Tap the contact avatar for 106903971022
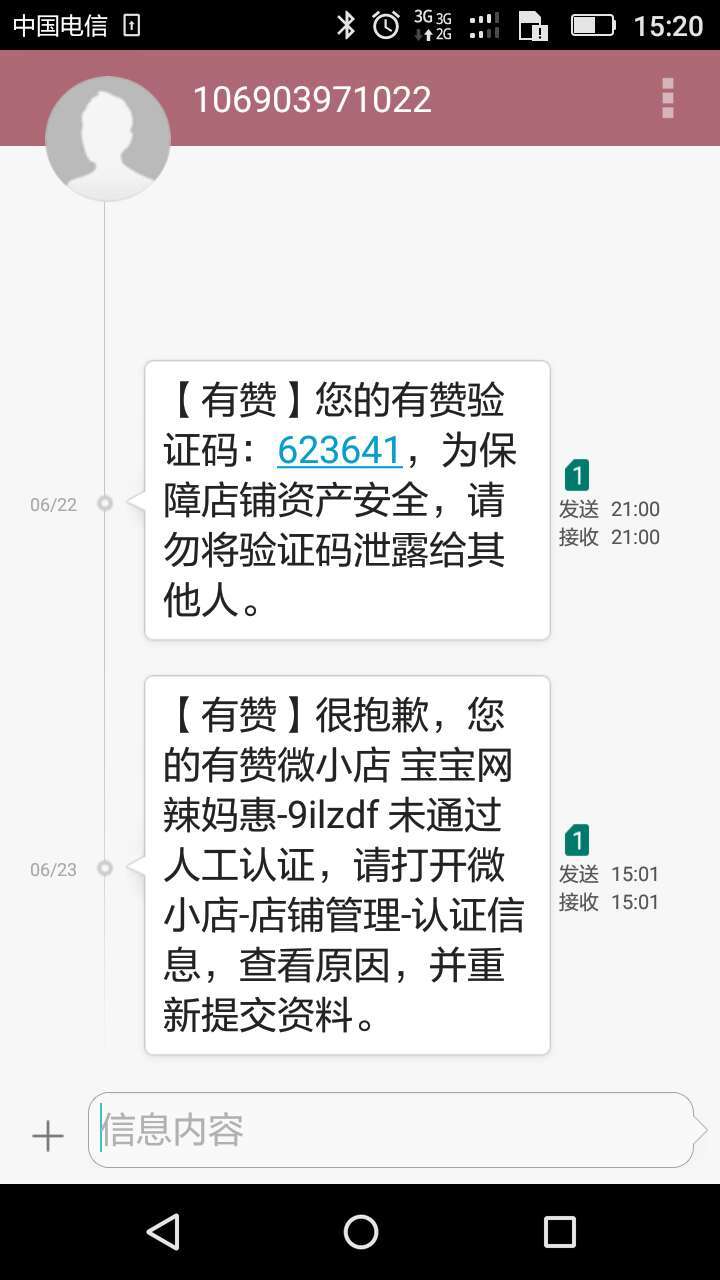 tap(108, 138)
